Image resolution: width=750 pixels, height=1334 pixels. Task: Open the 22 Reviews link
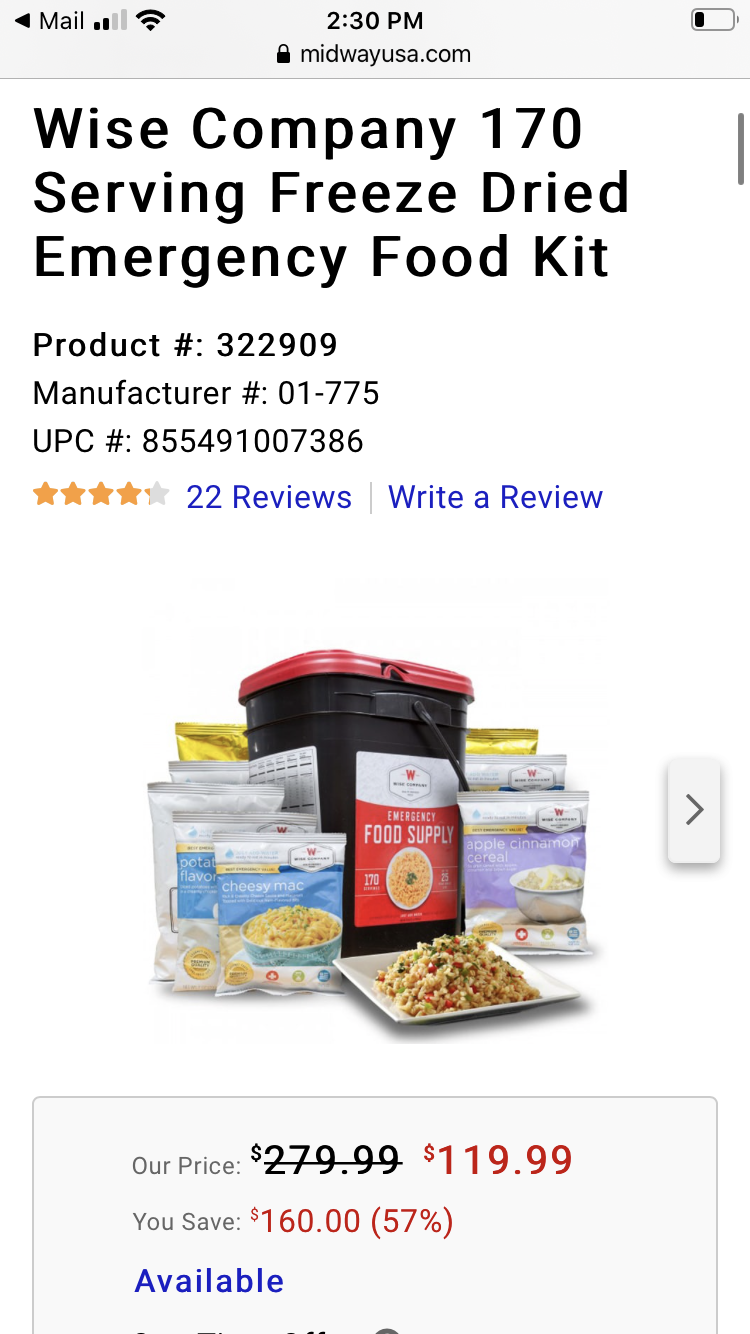point(269,497)
